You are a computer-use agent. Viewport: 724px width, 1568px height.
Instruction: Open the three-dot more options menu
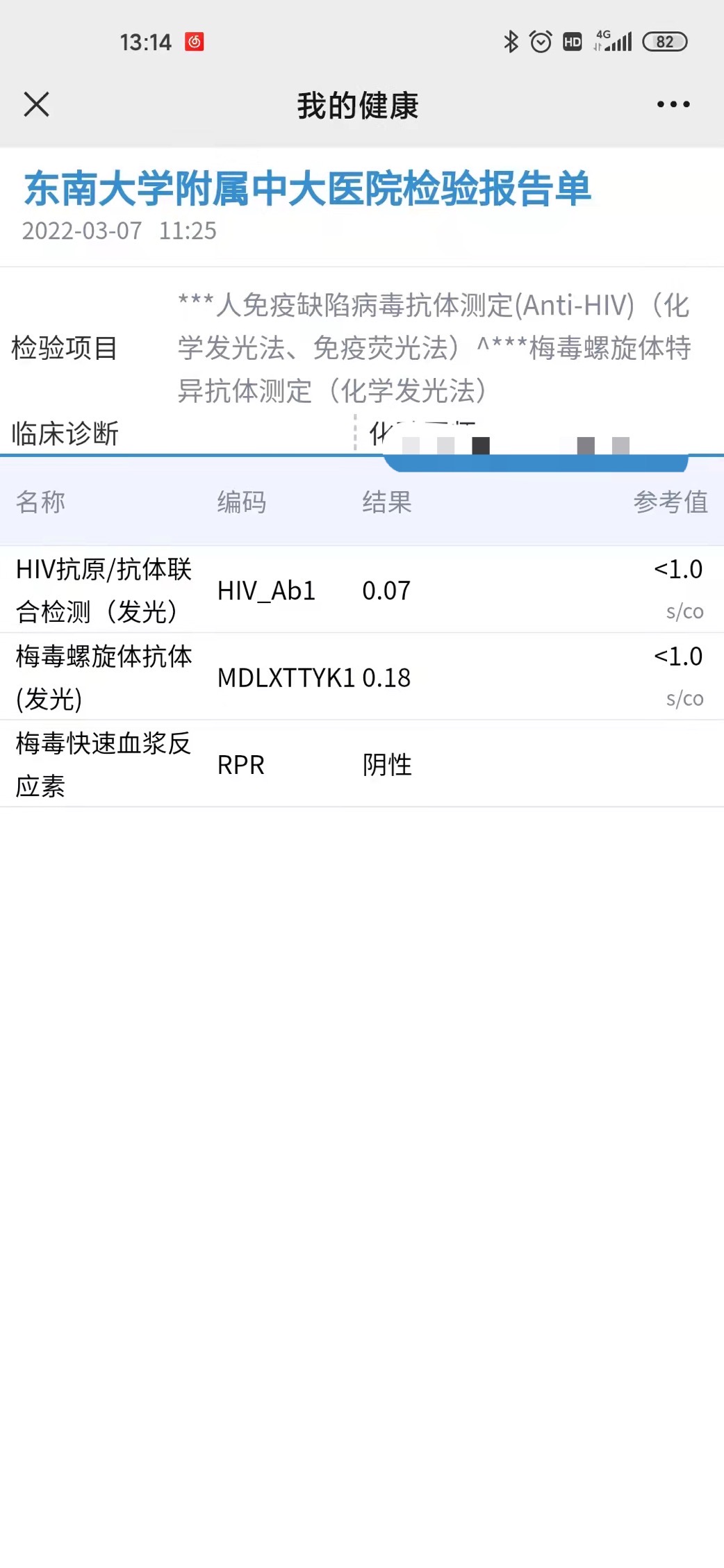(x=673, y=105)
